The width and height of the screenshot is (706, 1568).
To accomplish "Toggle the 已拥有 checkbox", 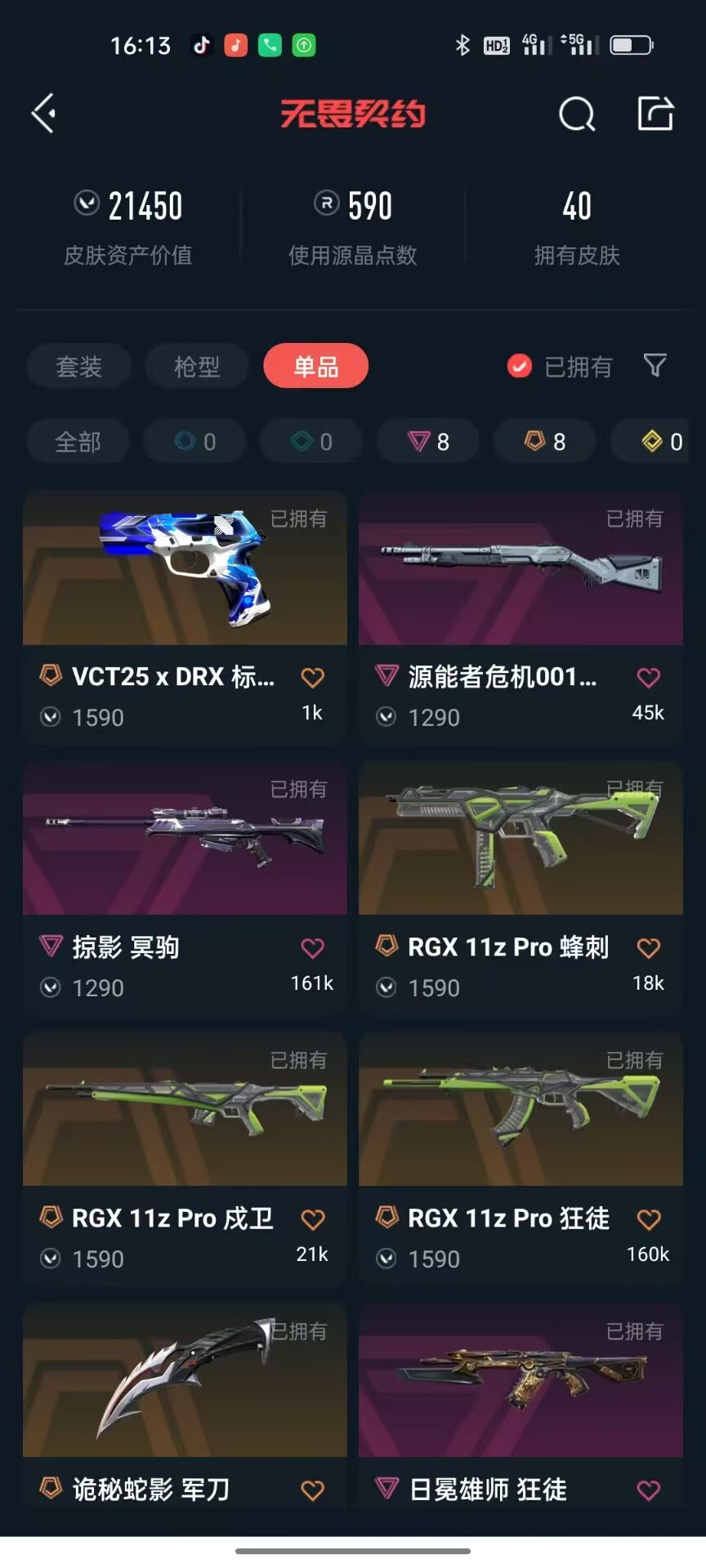I will click(520, 366).
